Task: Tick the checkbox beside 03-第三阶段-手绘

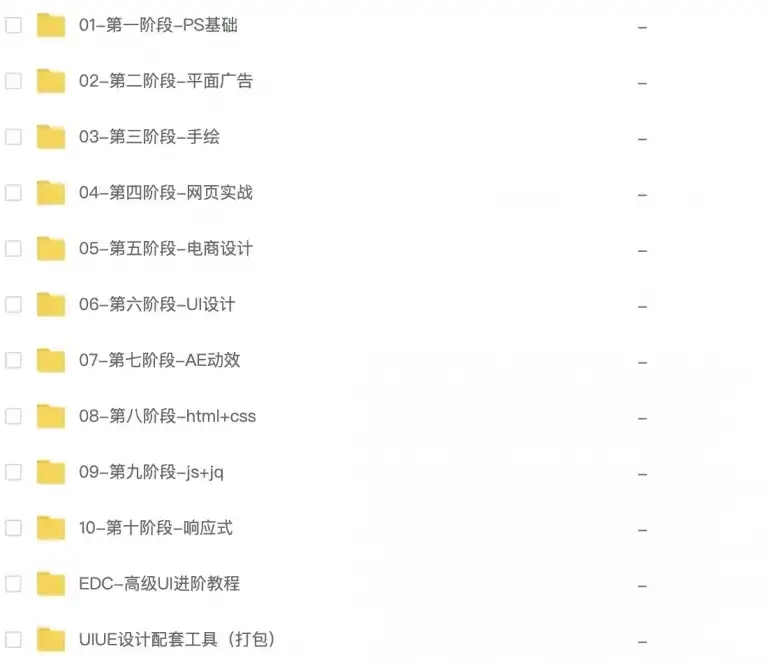Action: click(13, 137)
